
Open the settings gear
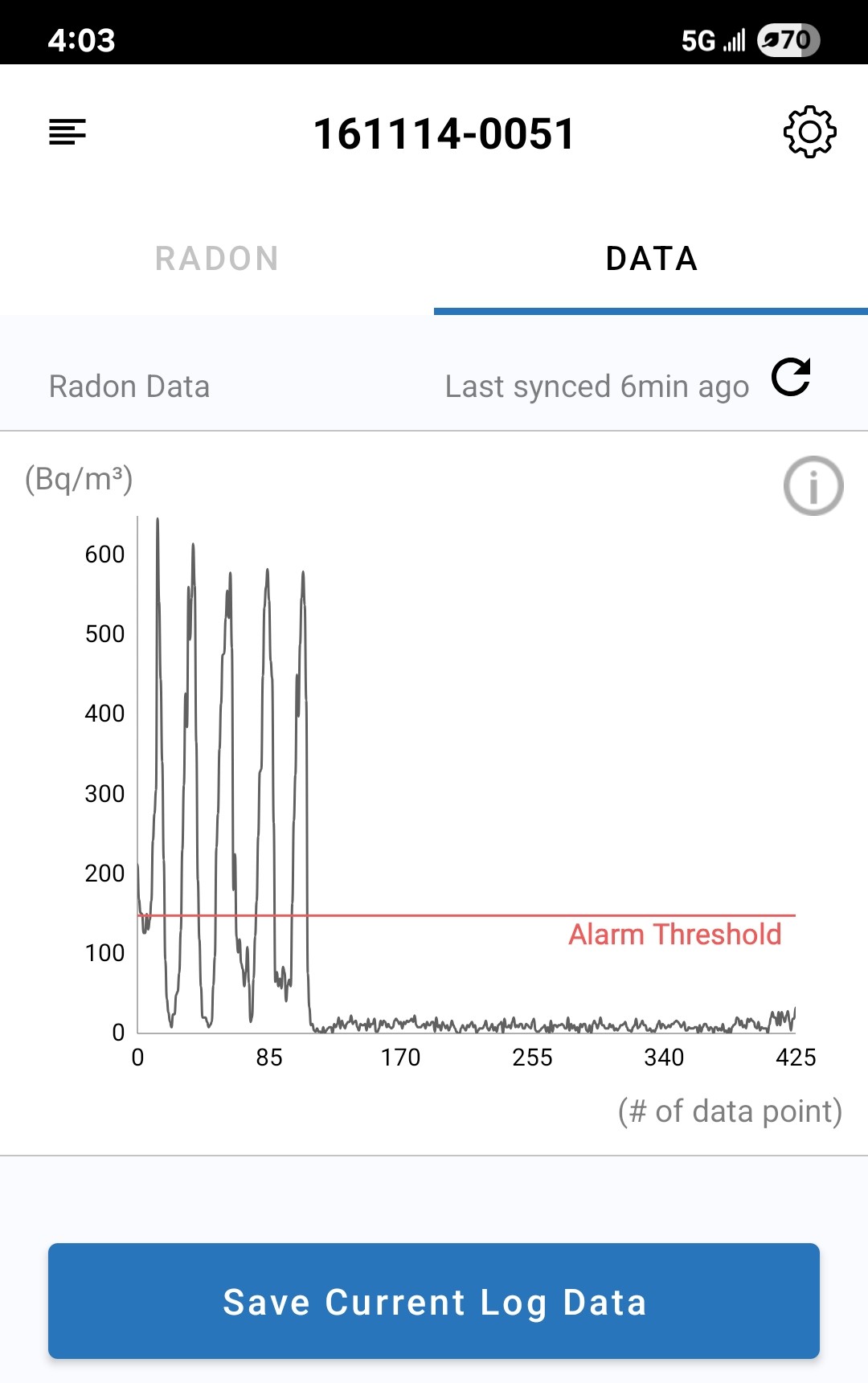[809, 133]
